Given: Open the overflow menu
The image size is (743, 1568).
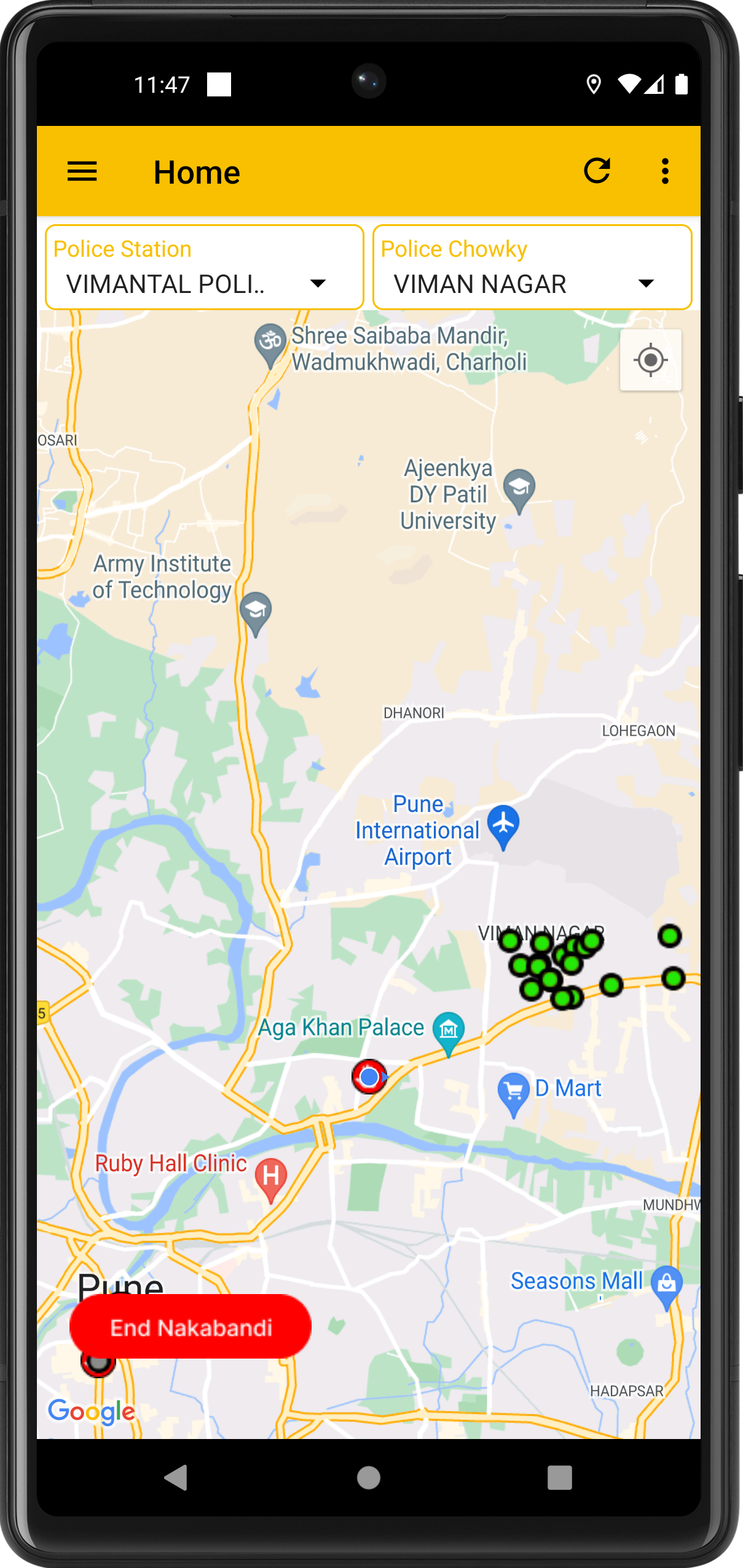Looking at the screenshot, I should (665, 171).
